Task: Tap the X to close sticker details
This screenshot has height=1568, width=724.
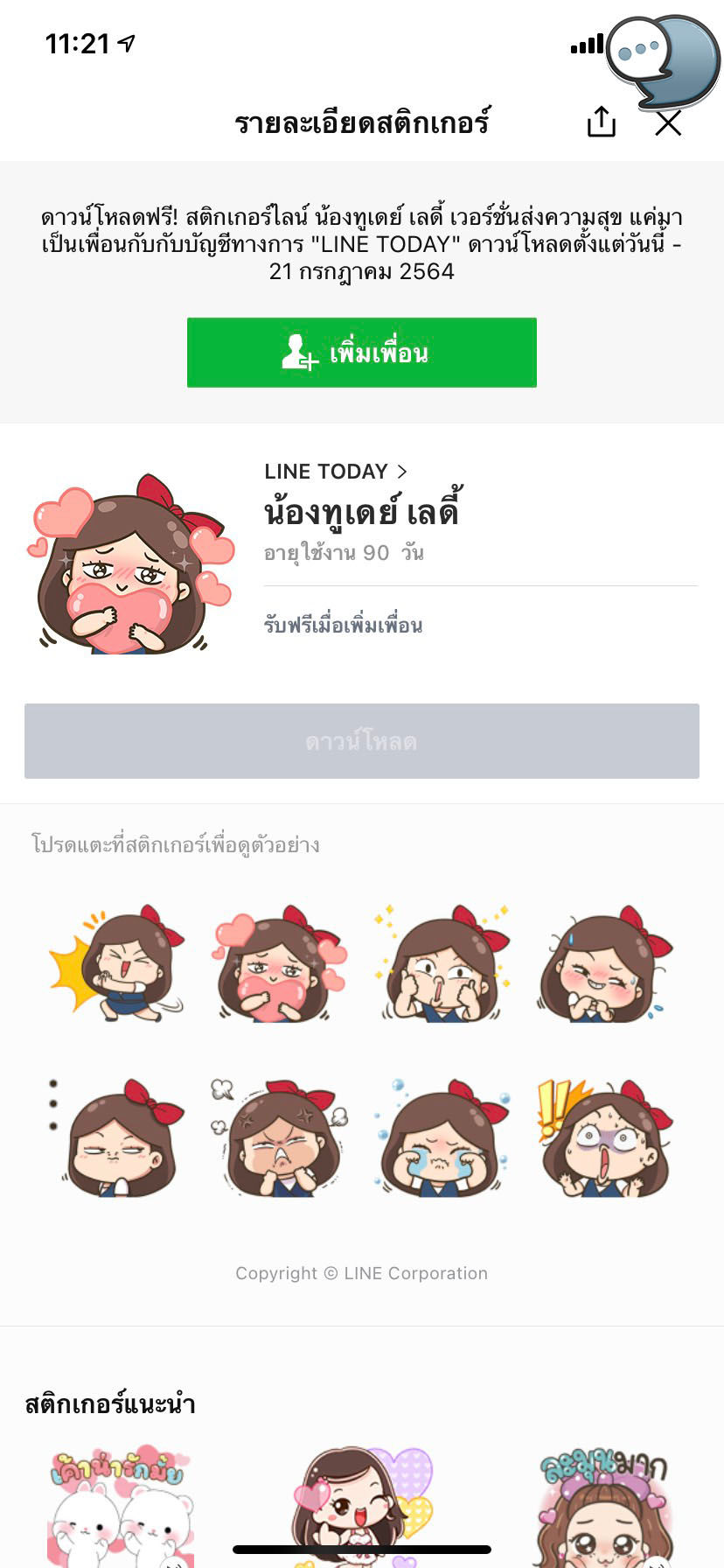Action: pos(668,123)
